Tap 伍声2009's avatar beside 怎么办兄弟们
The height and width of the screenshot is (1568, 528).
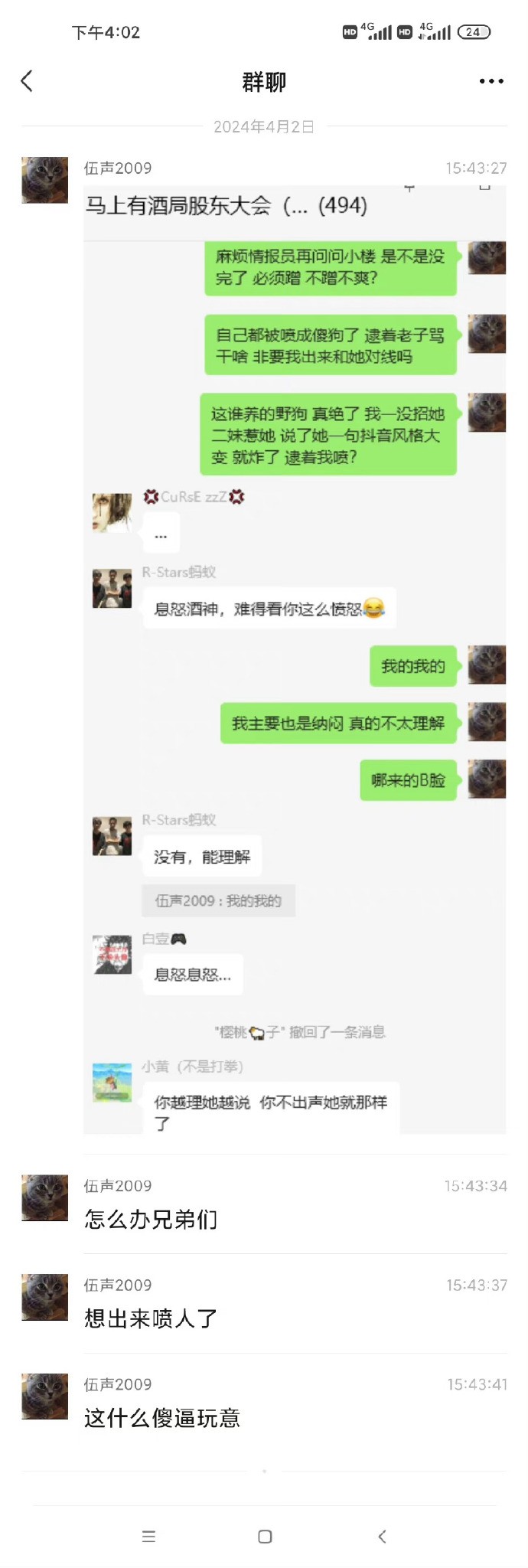pos(45,1197)
